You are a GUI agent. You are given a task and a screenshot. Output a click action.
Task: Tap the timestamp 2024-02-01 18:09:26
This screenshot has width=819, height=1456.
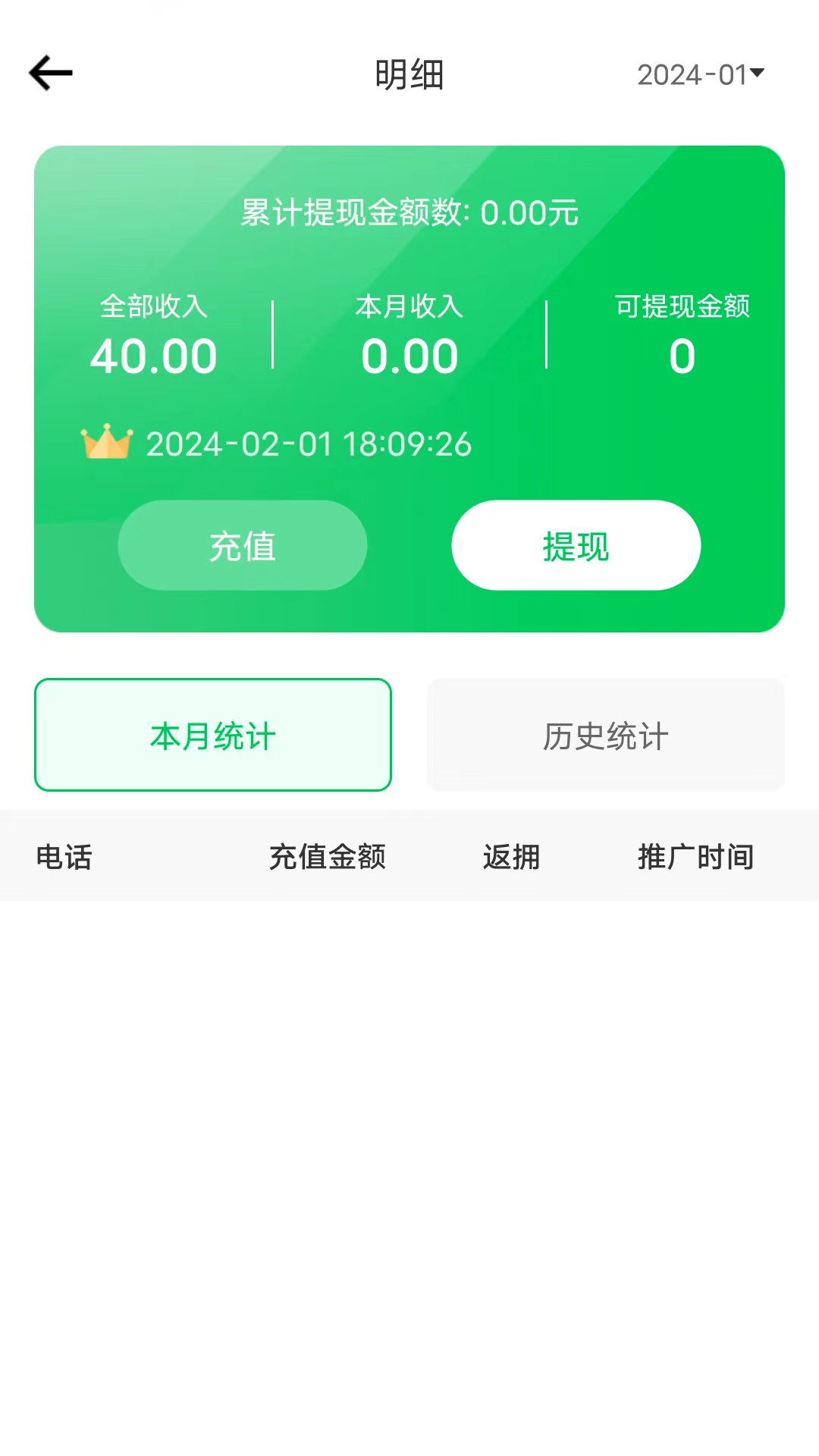click(x=308, y=444)
